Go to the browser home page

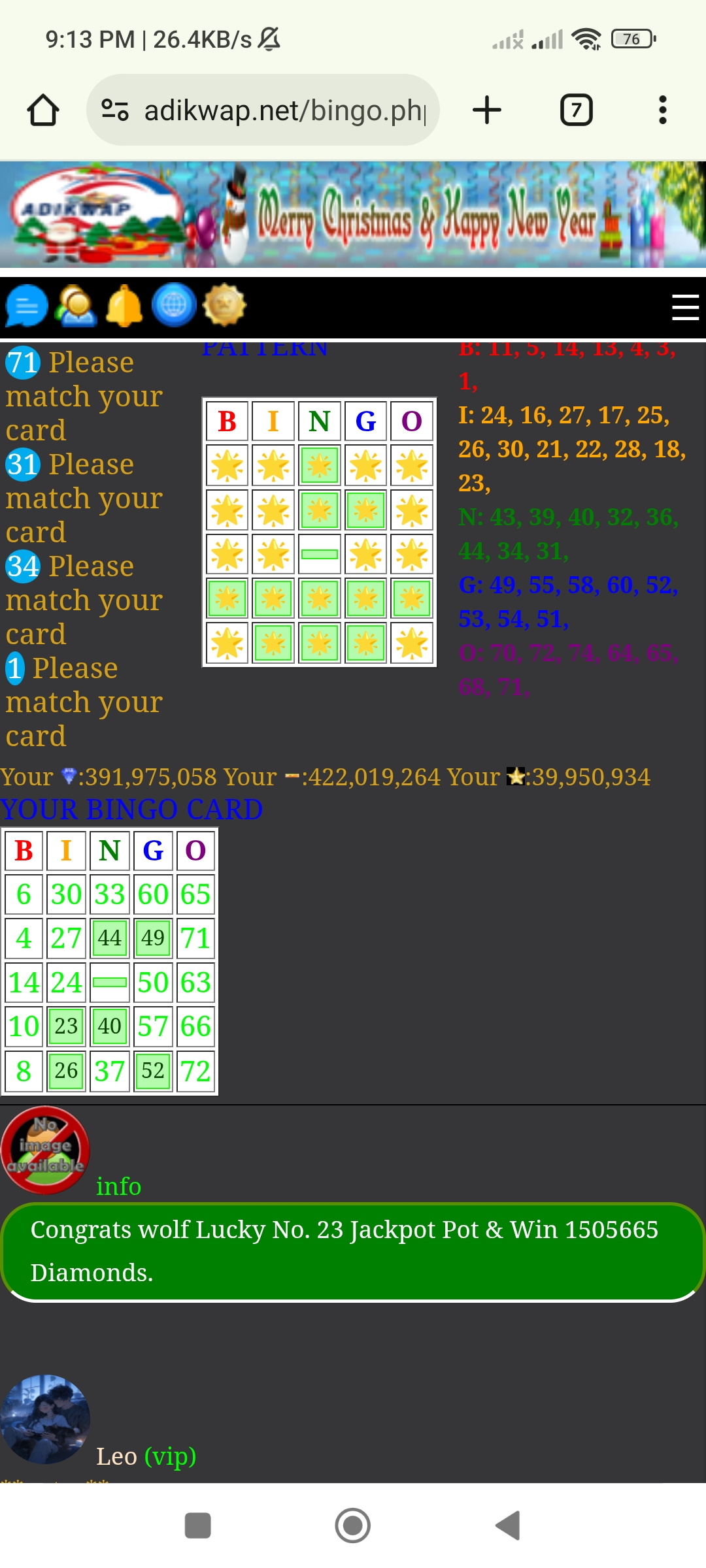pyautogui.click(x=43, y=110)
